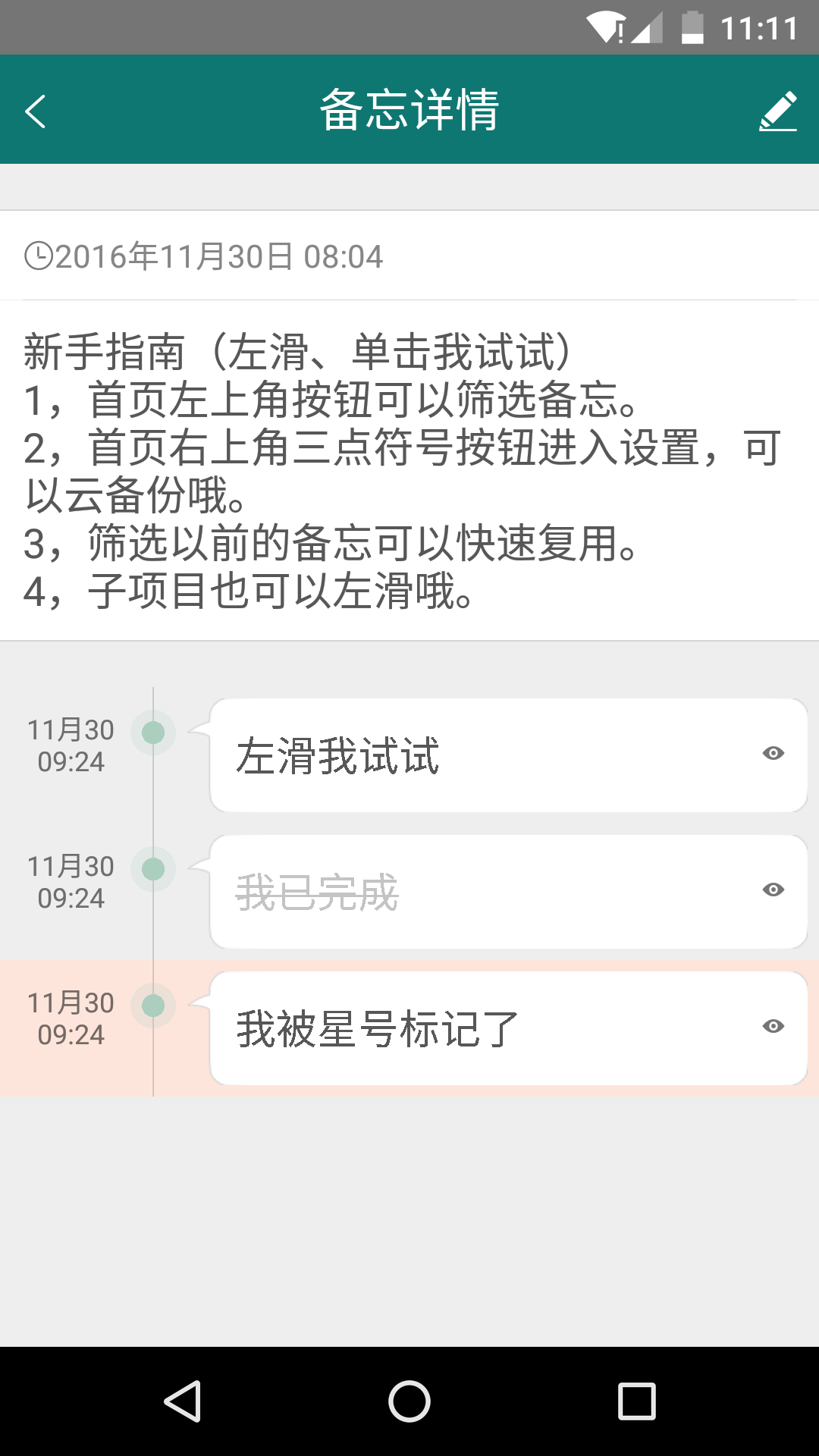
Task: Open the starred sub-item 我被星号标记了
Action: coord(508,1028)
